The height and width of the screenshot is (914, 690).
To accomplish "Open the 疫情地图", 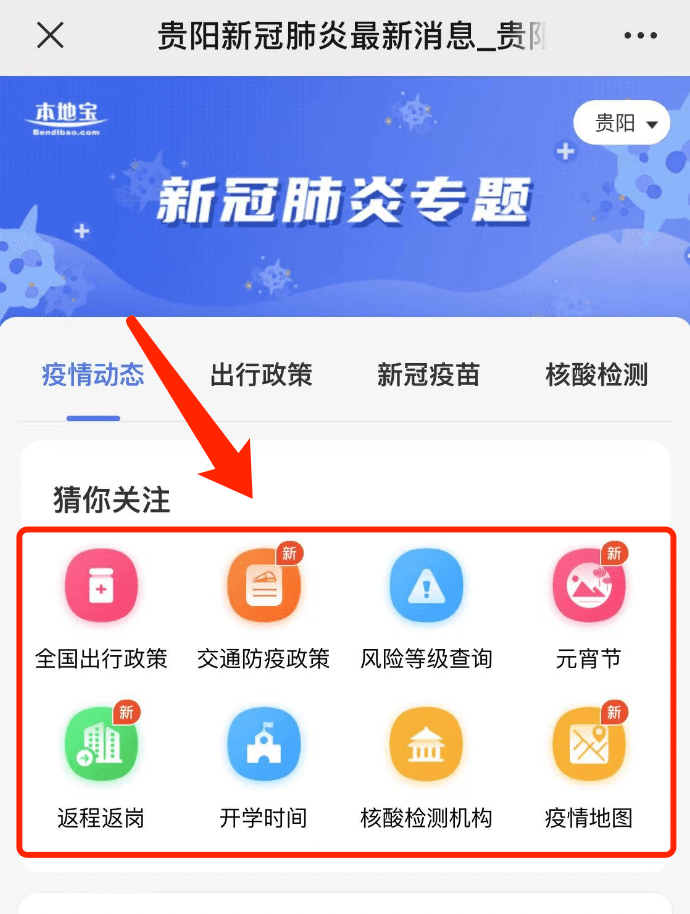I will click(589, 746).
